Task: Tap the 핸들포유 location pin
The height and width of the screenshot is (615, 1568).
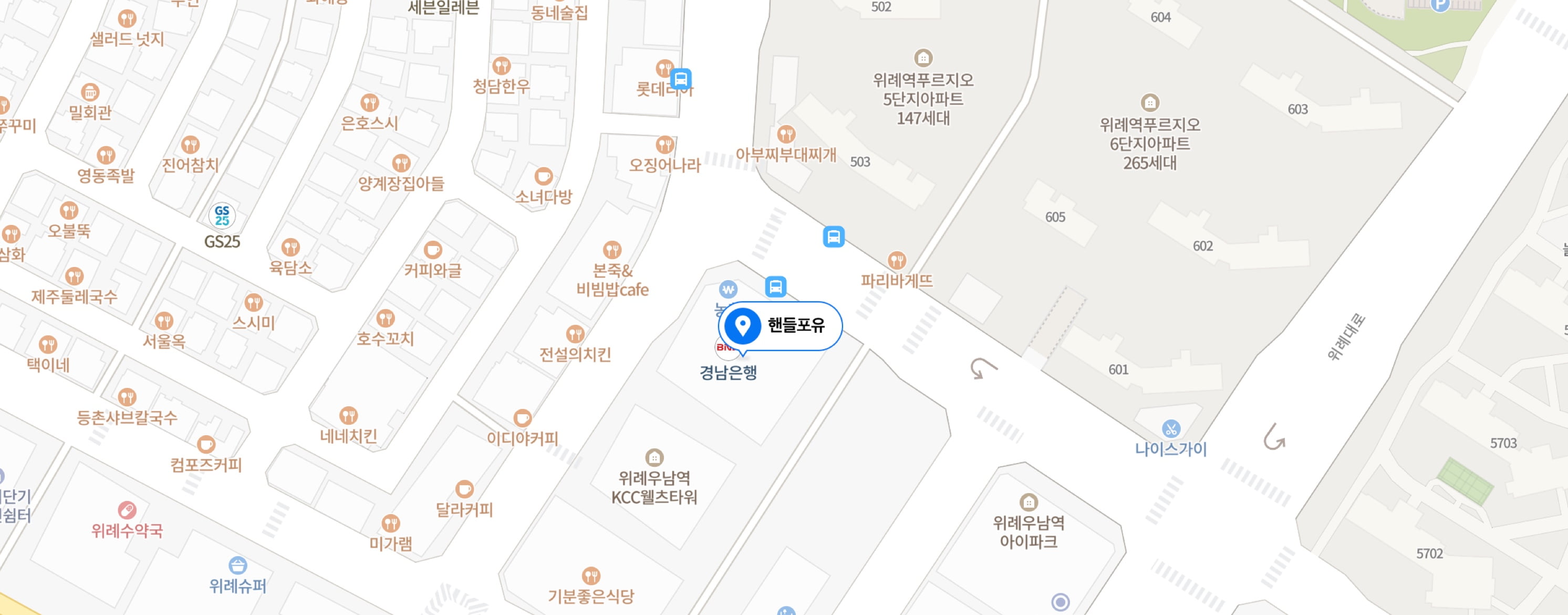Action: tap(742, 325)
